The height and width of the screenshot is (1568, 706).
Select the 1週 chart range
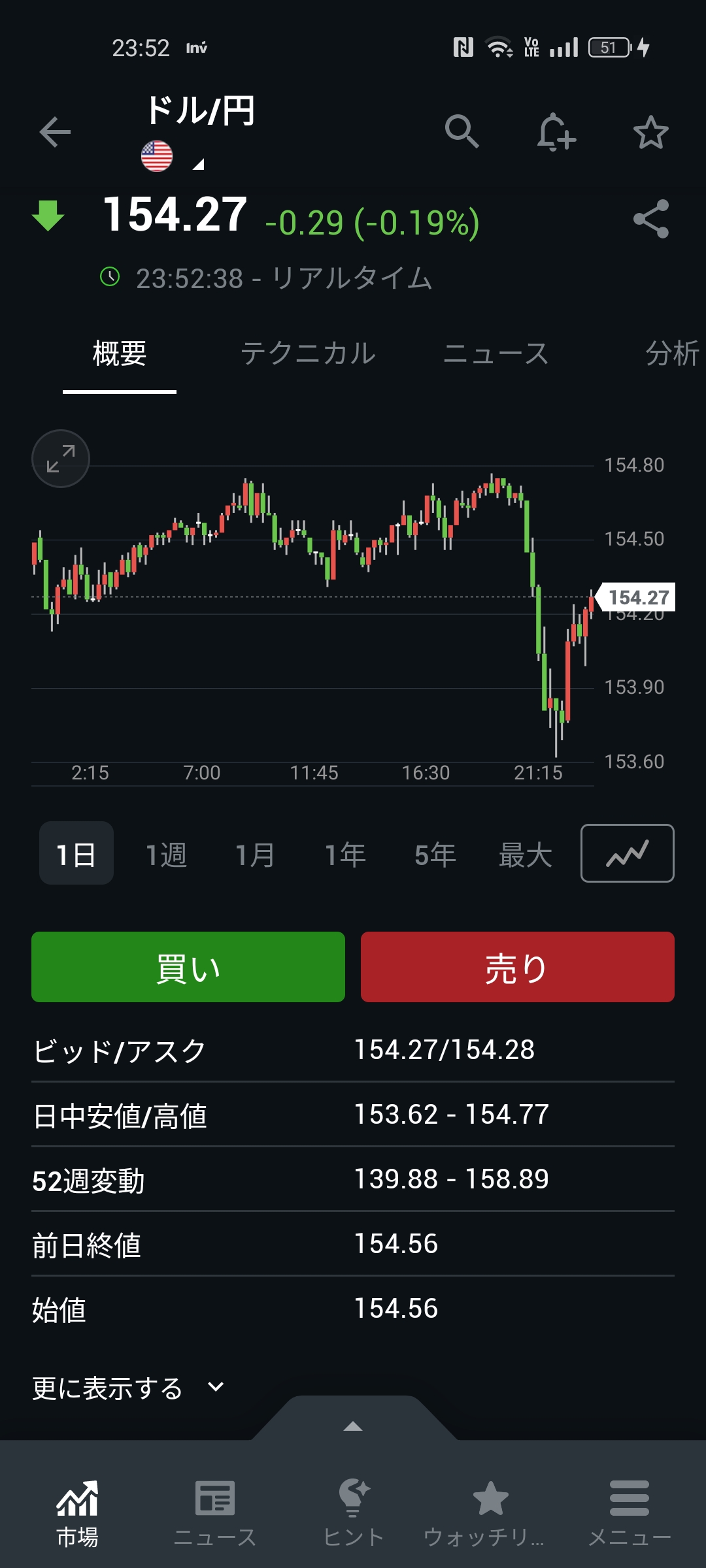(x=166, y=854)
